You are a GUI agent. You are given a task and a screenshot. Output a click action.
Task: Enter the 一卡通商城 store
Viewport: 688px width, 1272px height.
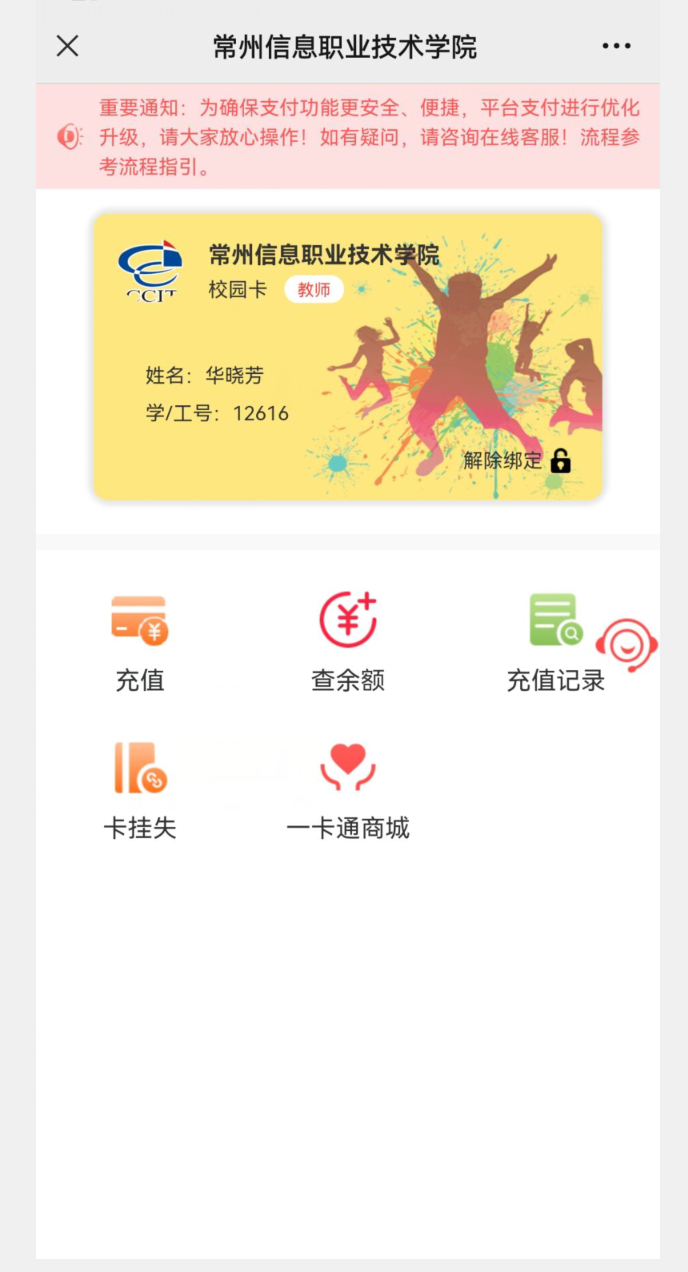(347, 789)
